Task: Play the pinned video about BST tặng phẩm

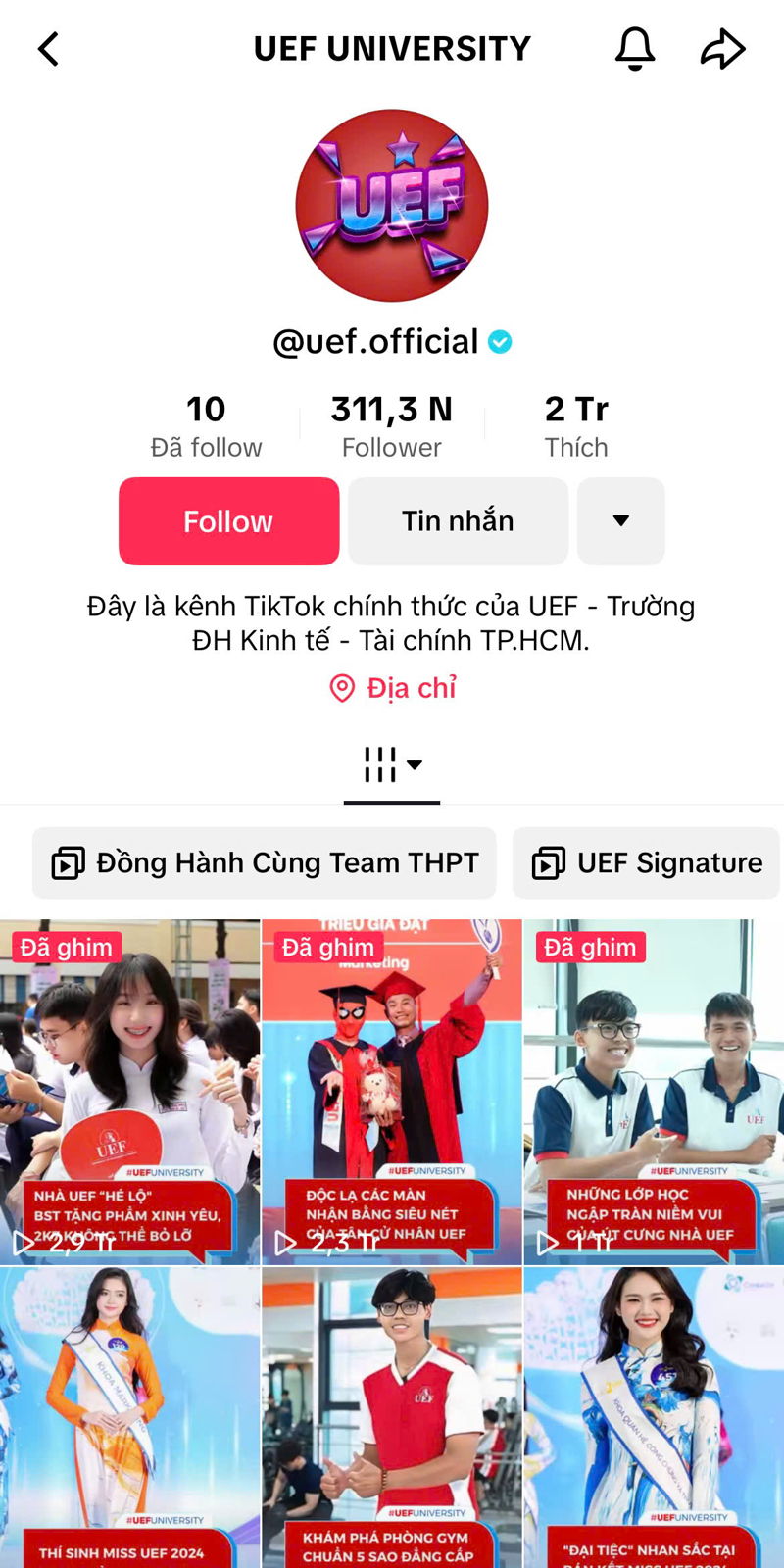Action: click(x=129, y=1092)
